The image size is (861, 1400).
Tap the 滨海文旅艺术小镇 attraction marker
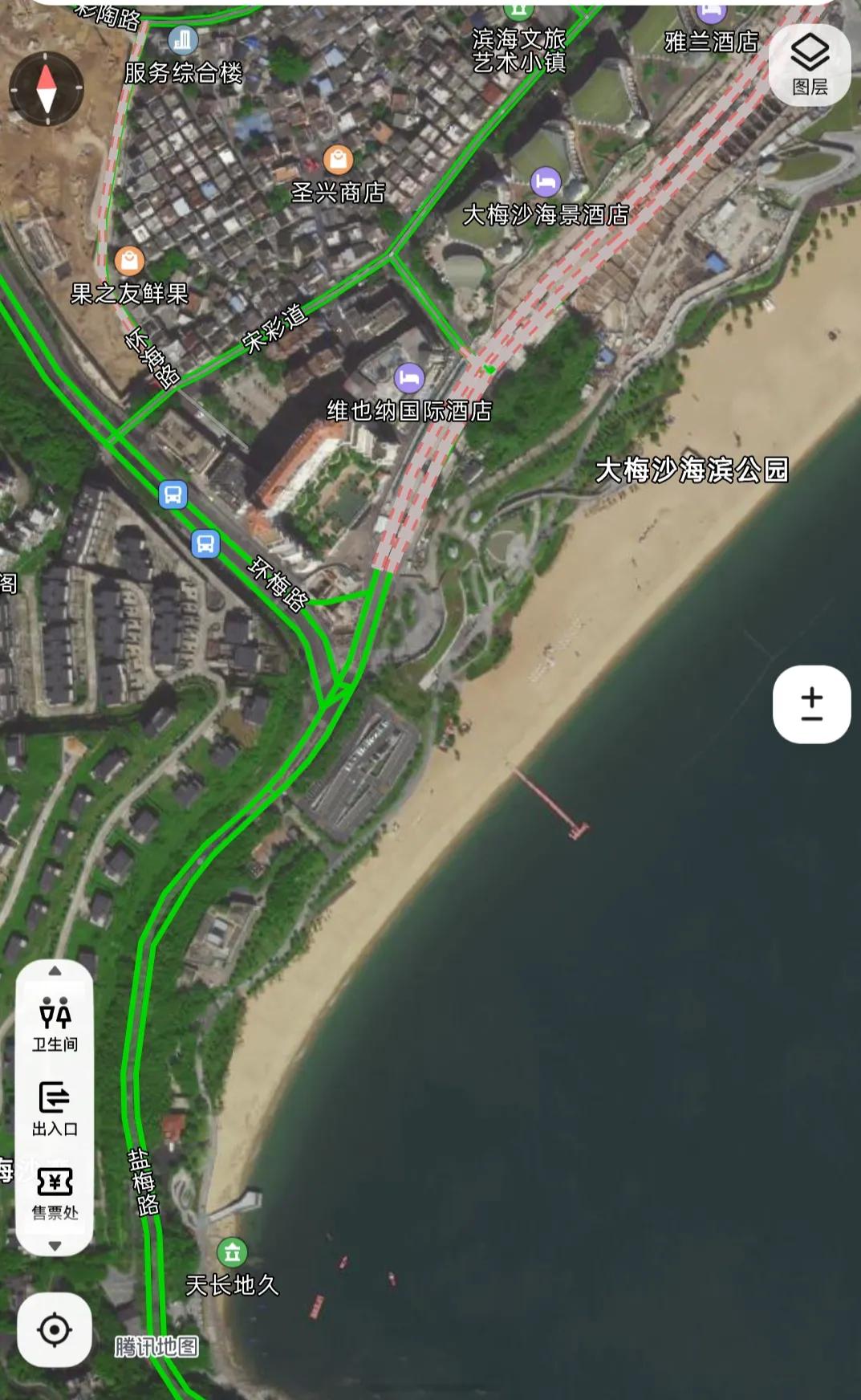coord(519,10)
